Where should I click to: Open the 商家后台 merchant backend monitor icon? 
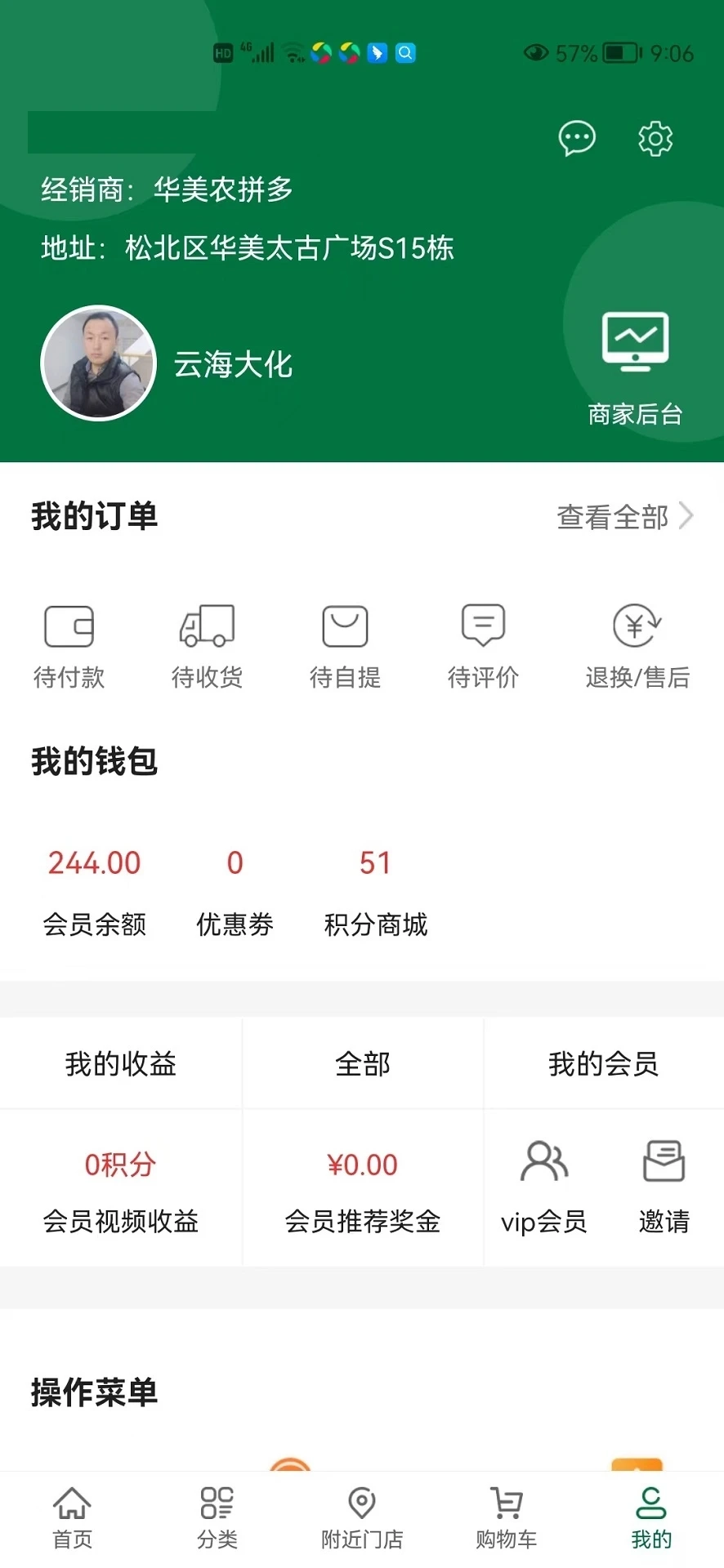635,342
